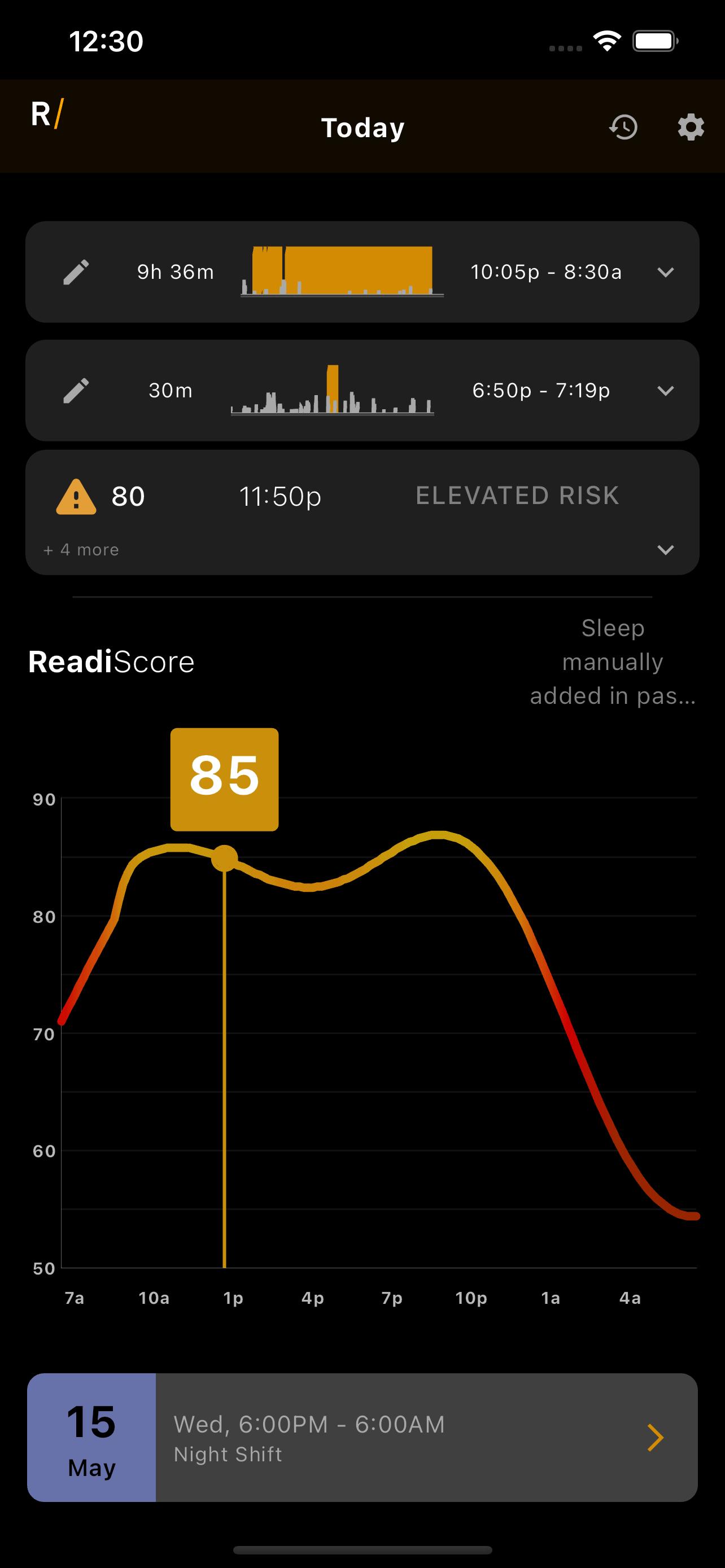Tap the 85 ReadiScore marker on chart
Viewport: 725px width, 1568px height.
[x=225, y=857]
